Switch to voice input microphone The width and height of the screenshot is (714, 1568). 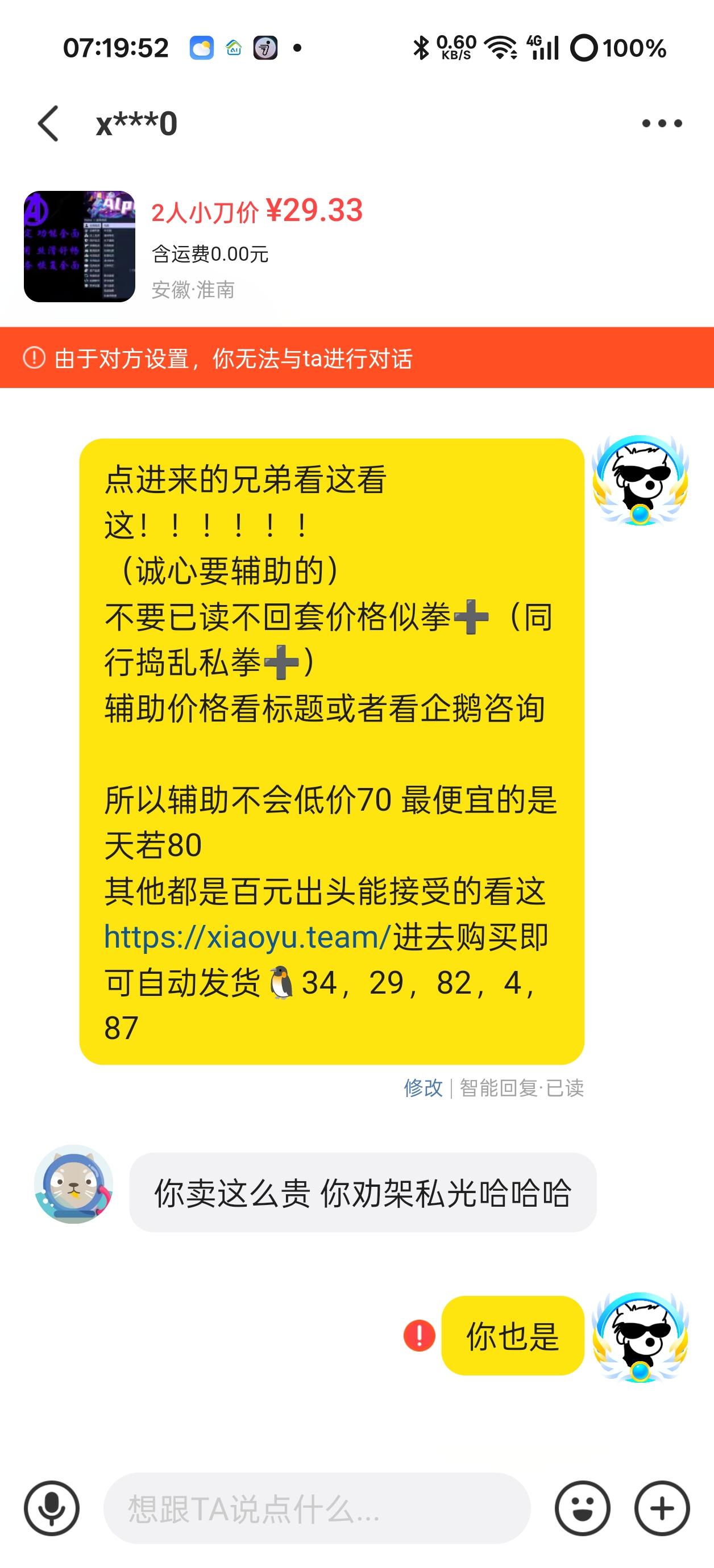tap(52, 1508)
